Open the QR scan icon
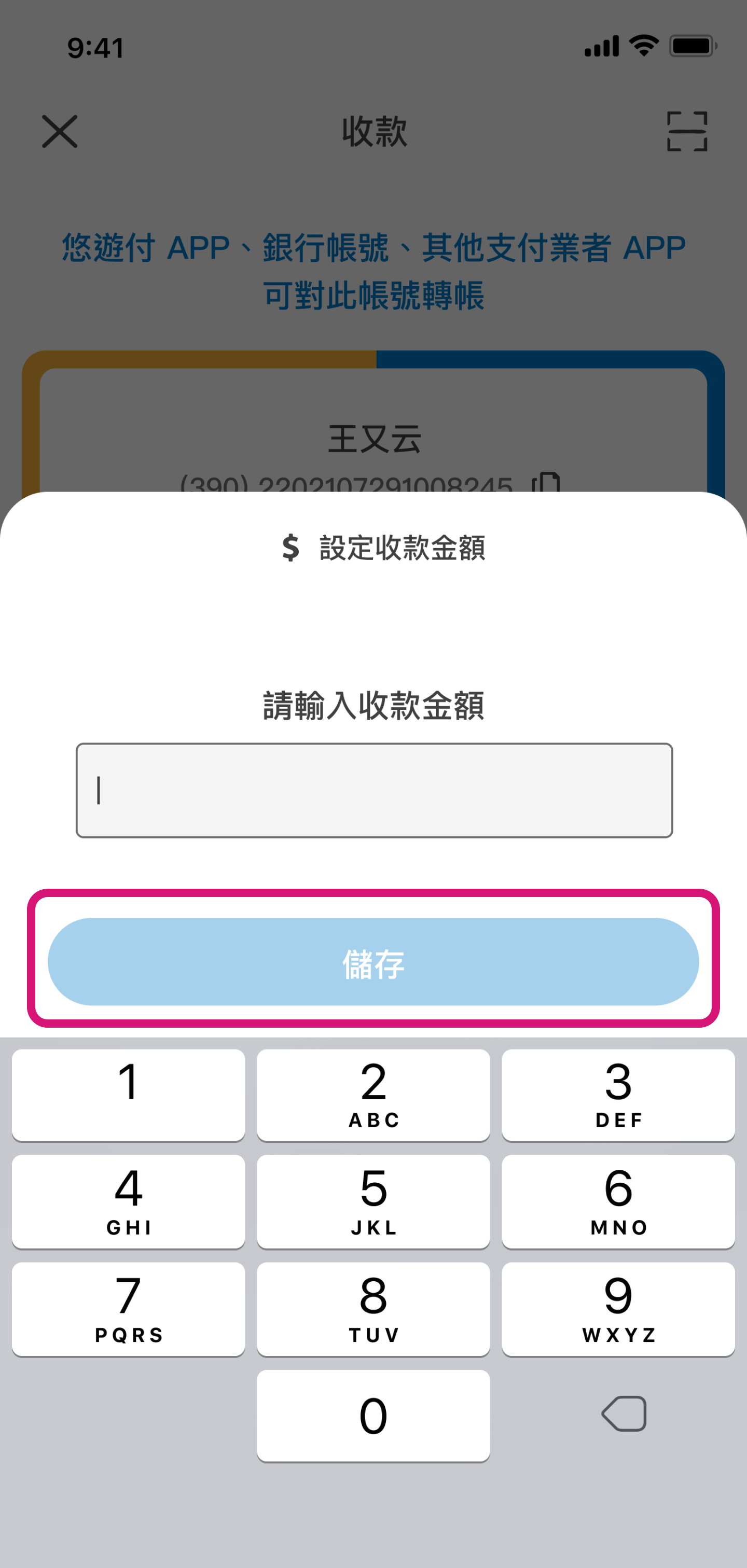 coord(687,132)
